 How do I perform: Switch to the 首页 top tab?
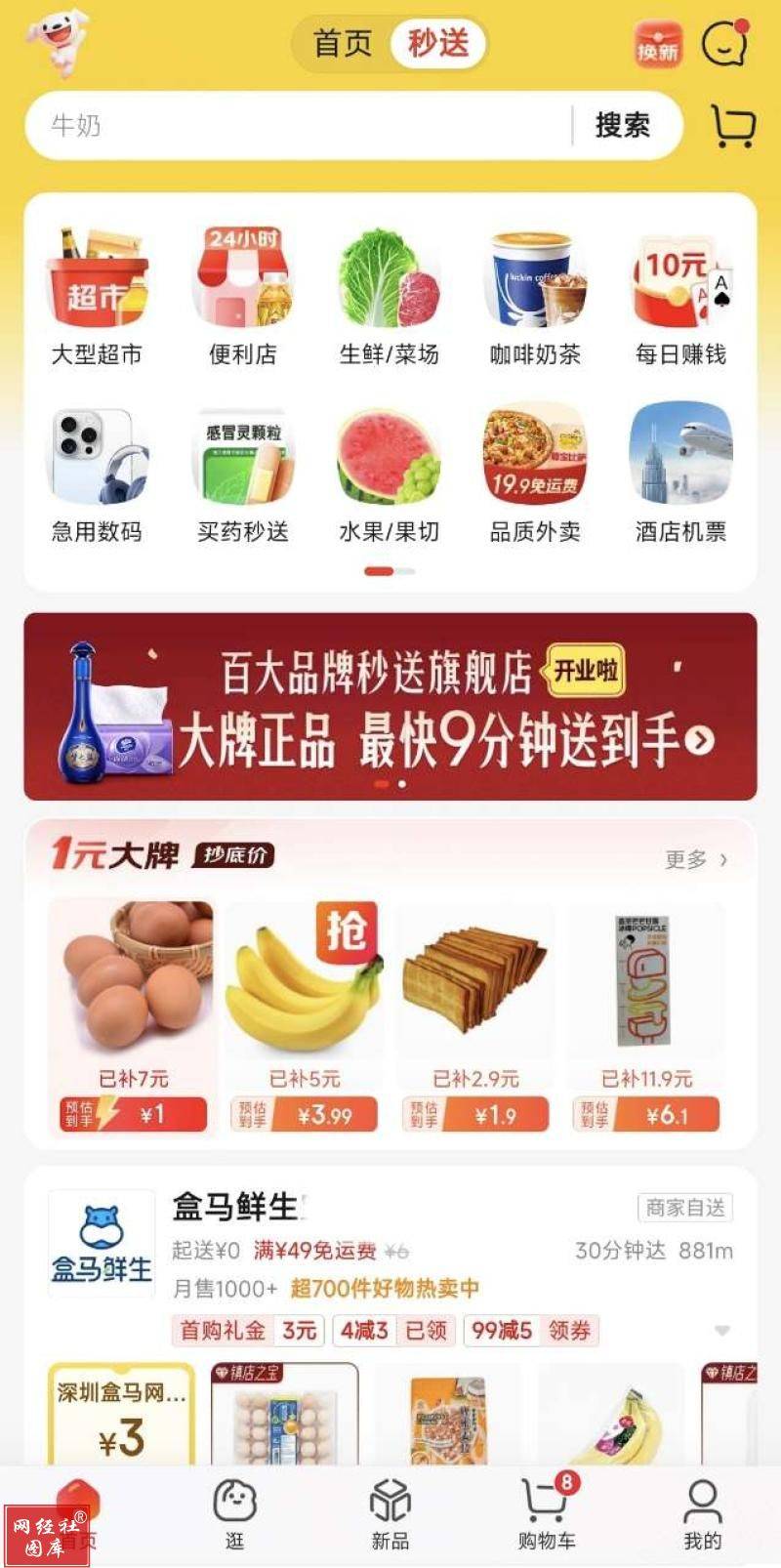(343, 43)
